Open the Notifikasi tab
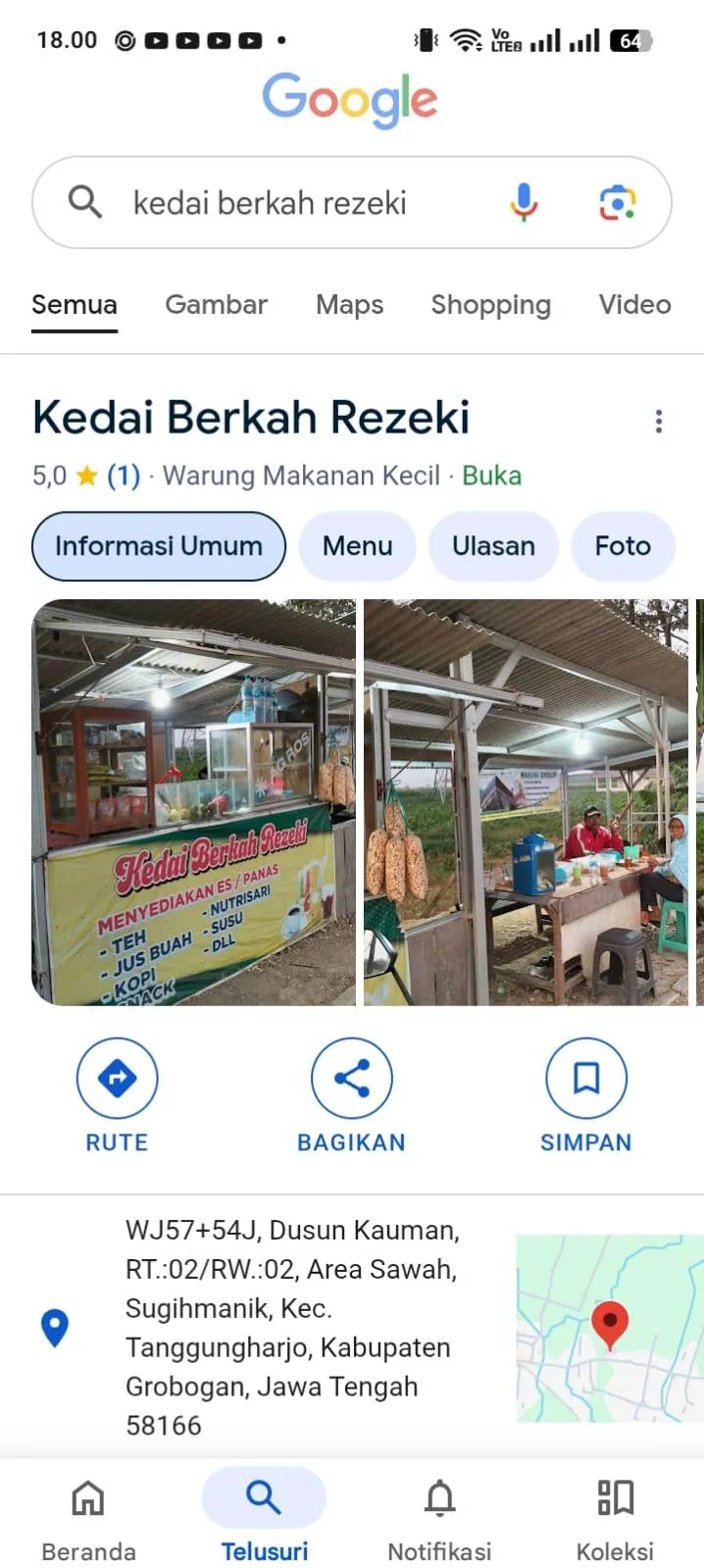 (x=439, y=1517)
